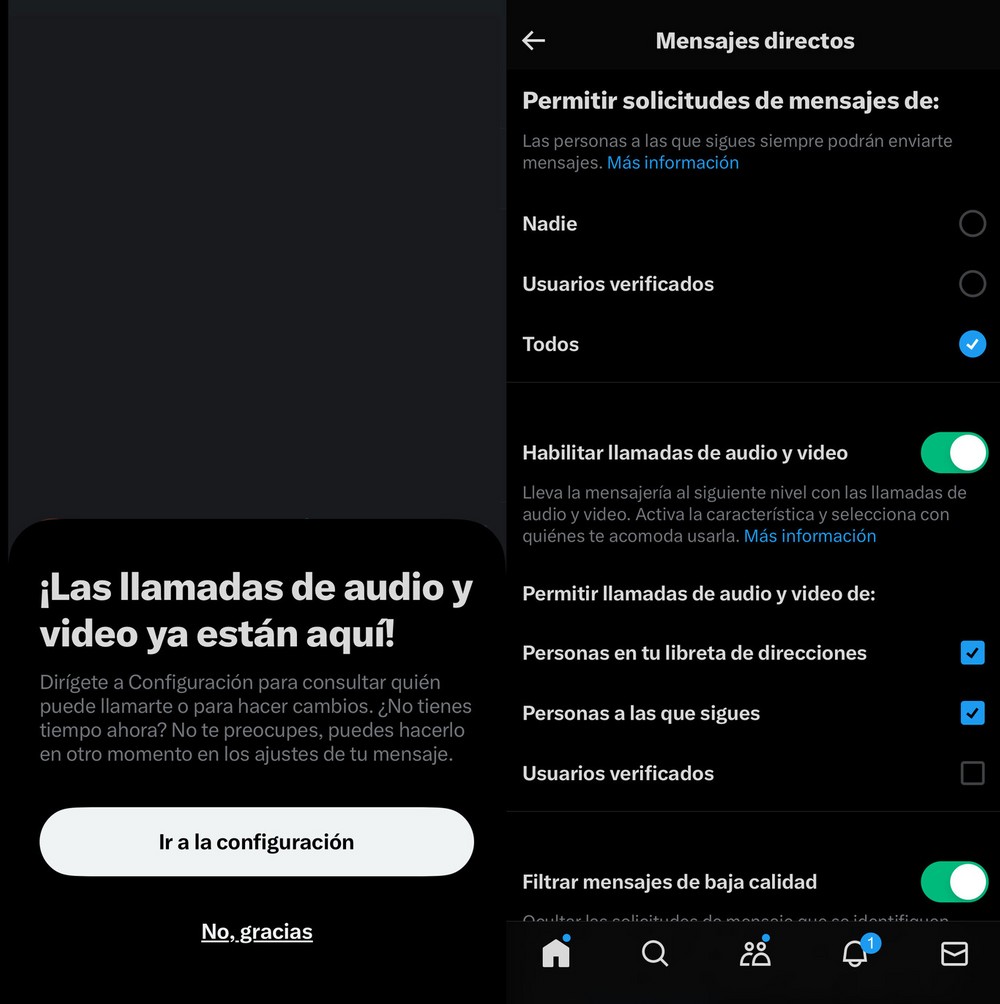This screenshot has height=1004, width=1000.
Task: Open the Search tab
Action: pos(655,954)
